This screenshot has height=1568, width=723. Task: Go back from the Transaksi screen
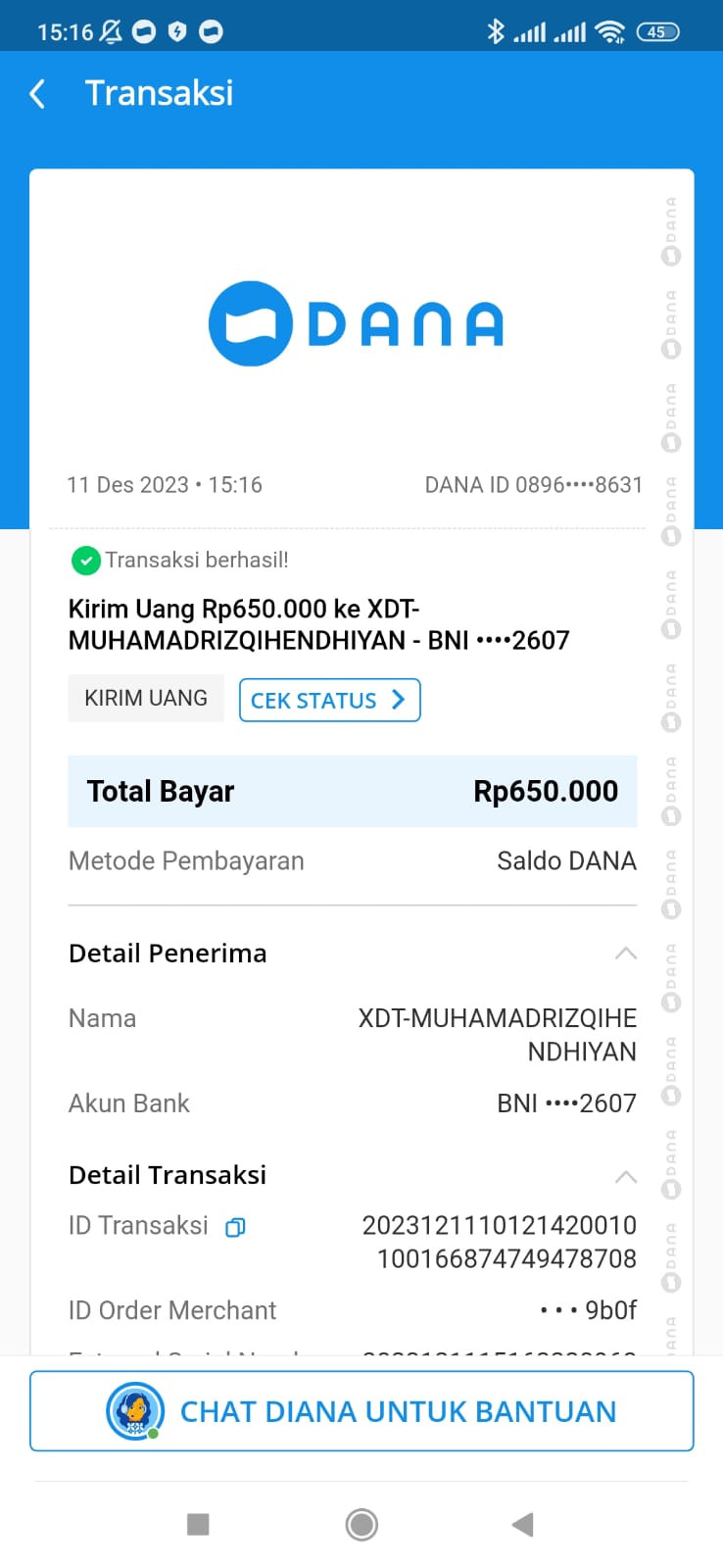pos(38,94)
